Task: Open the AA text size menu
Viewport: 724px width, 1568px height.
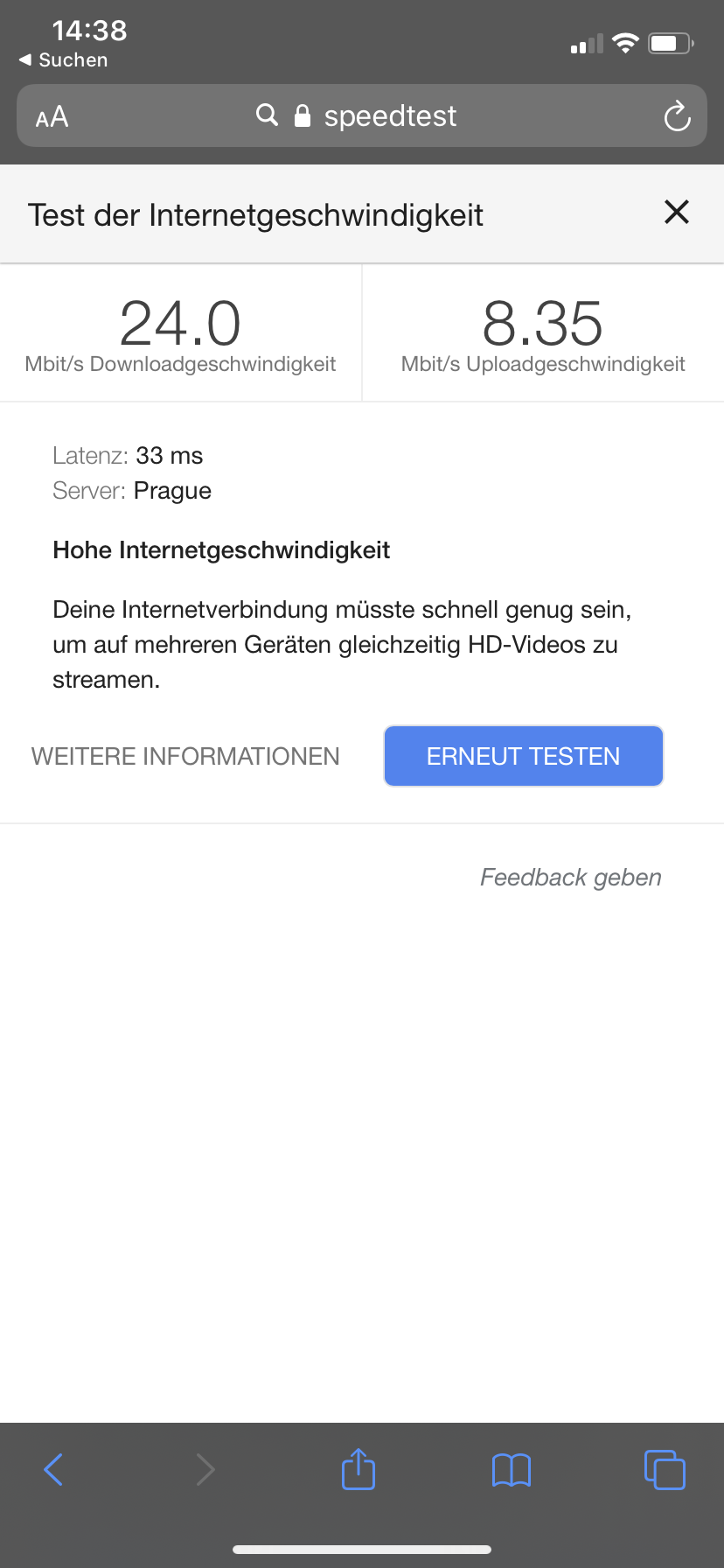Action: coord(52,116)
